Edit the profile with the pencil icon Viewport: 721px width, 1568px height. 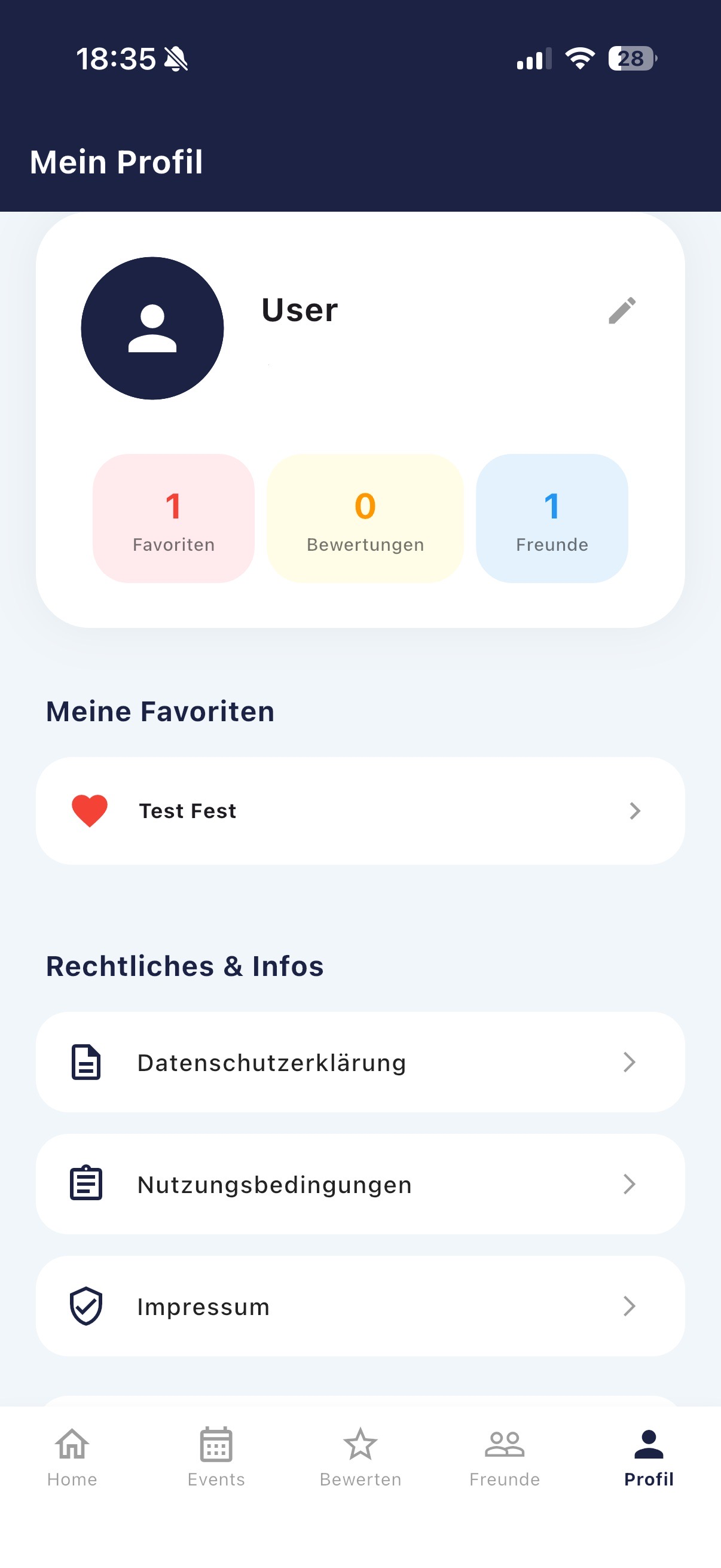pos(622,310)
